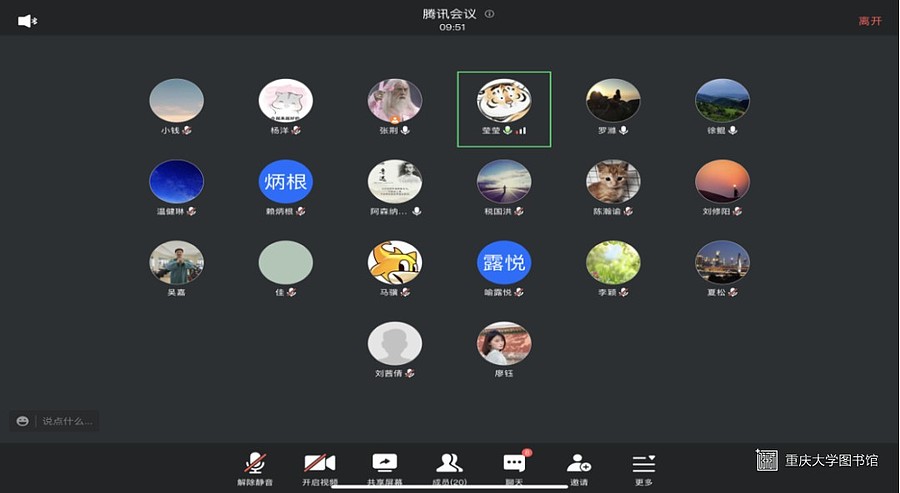The height and width of the screenshot is (493, 900).
Task: Open the 更多 options menu
Action: pos(643,467)
